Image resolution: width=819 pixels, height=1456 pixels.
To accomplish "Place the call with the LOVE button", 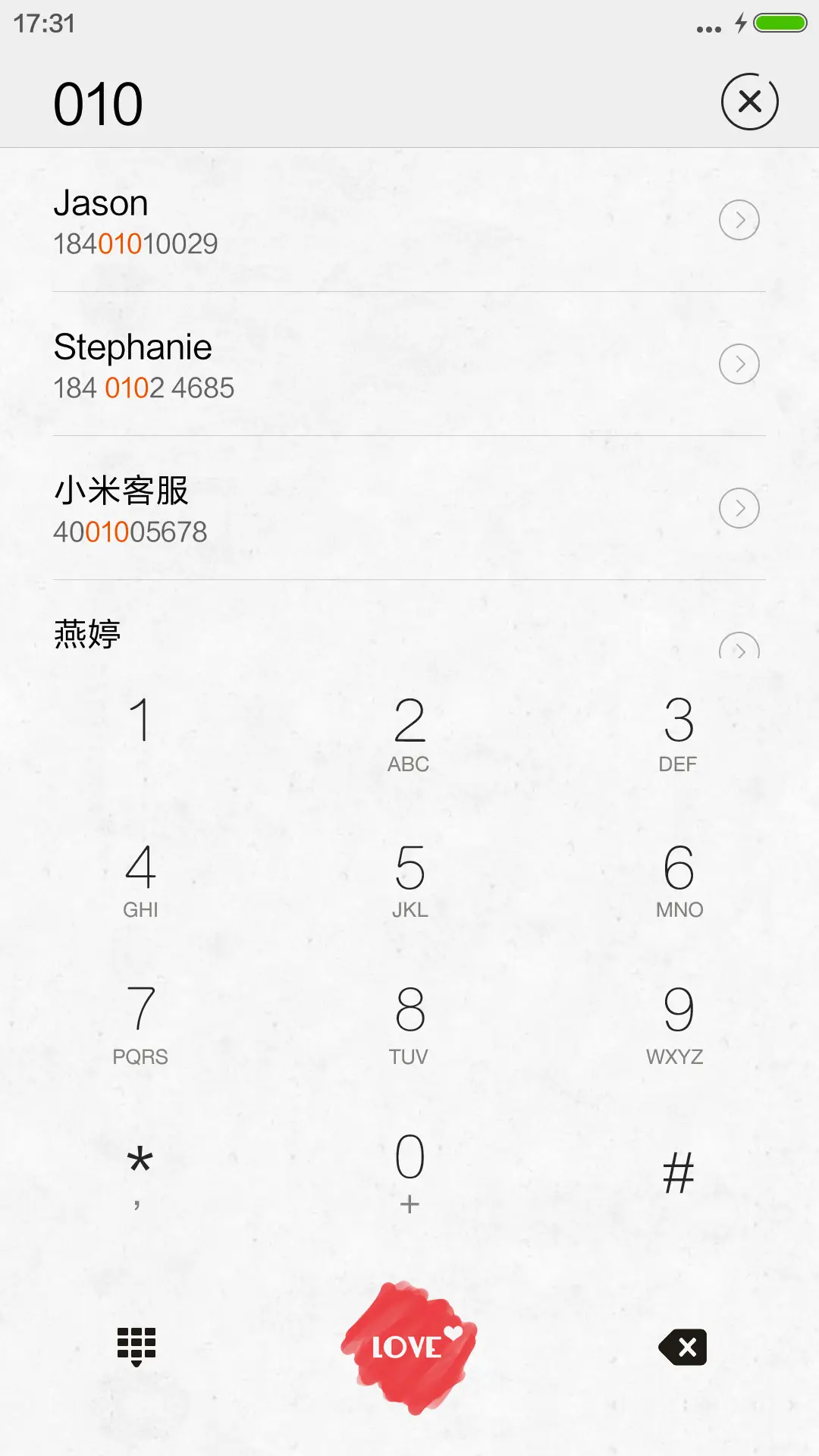I will tap(409, 1347).
